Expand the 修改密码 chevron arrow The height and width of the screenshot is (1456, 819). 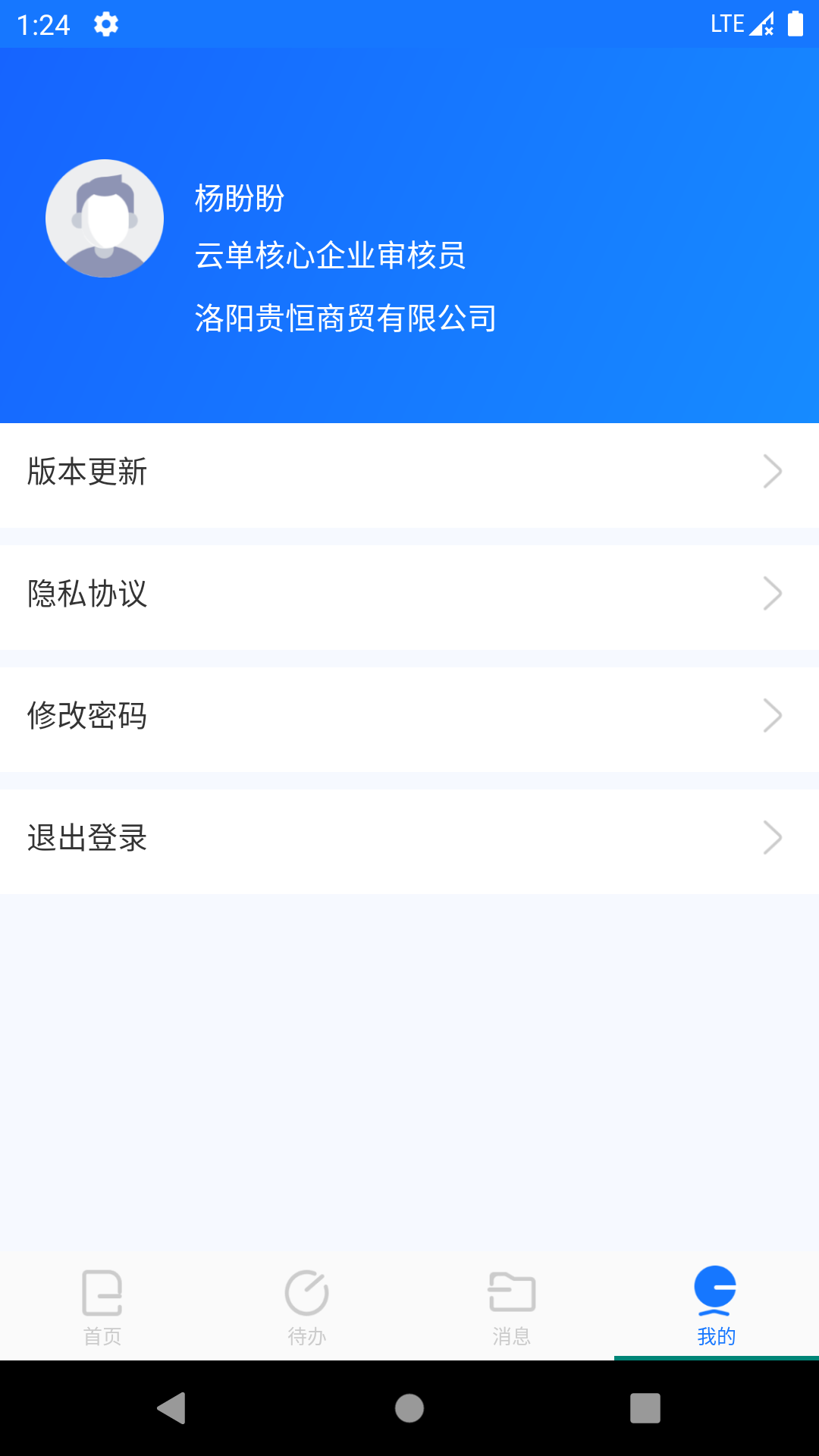point(773,715)
